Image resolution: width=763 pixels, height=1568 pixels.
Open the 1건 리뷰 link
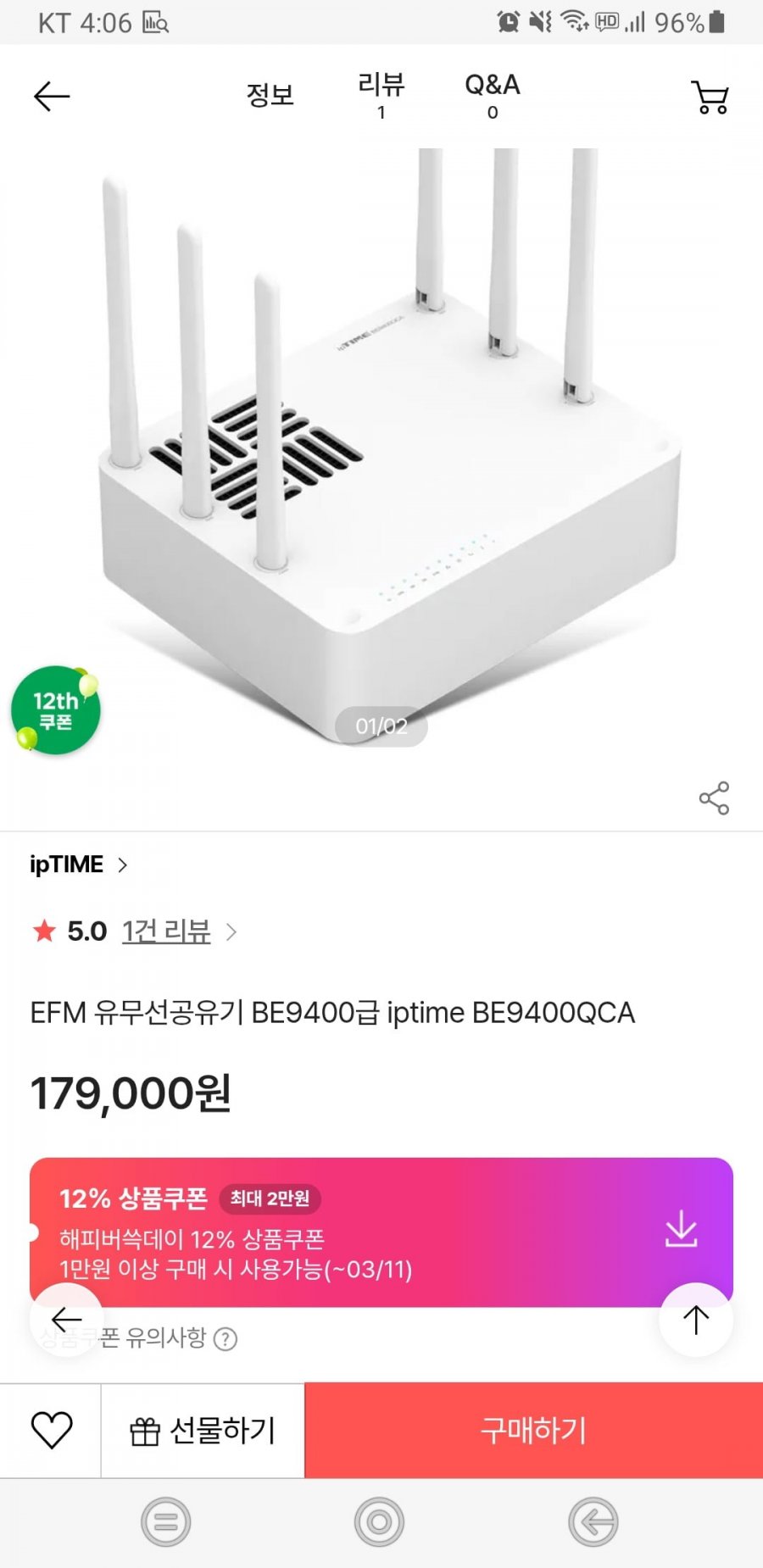(x=166, y=931)
